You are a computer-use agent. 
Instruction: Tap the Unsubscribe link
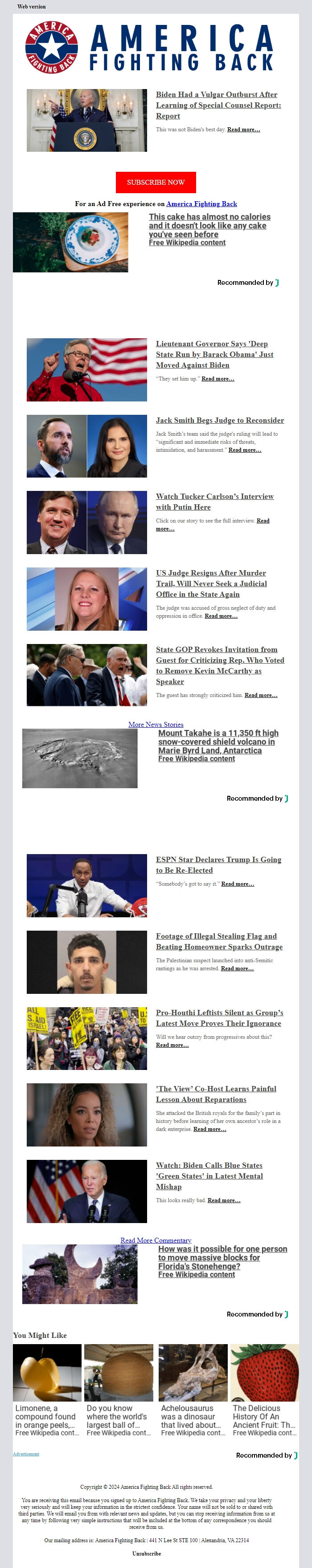point(146,1553)
